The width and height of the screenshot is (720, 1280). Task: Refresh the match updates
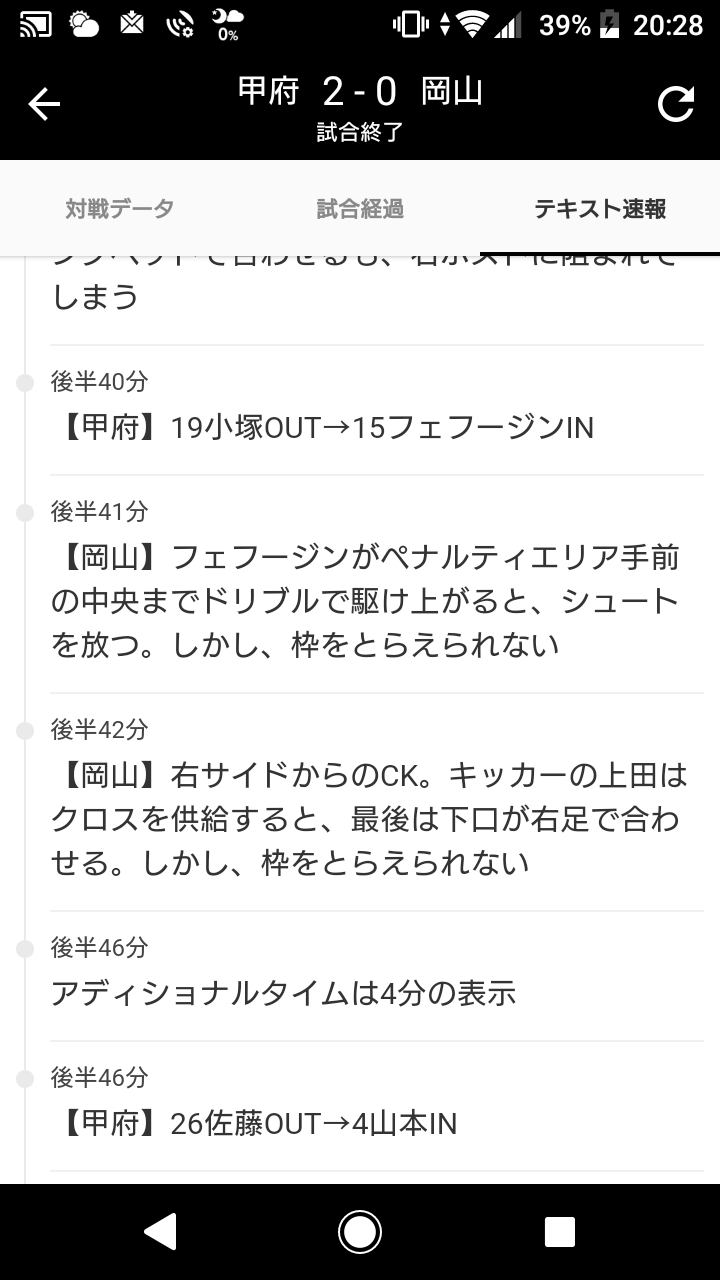(x=676, y=104)
